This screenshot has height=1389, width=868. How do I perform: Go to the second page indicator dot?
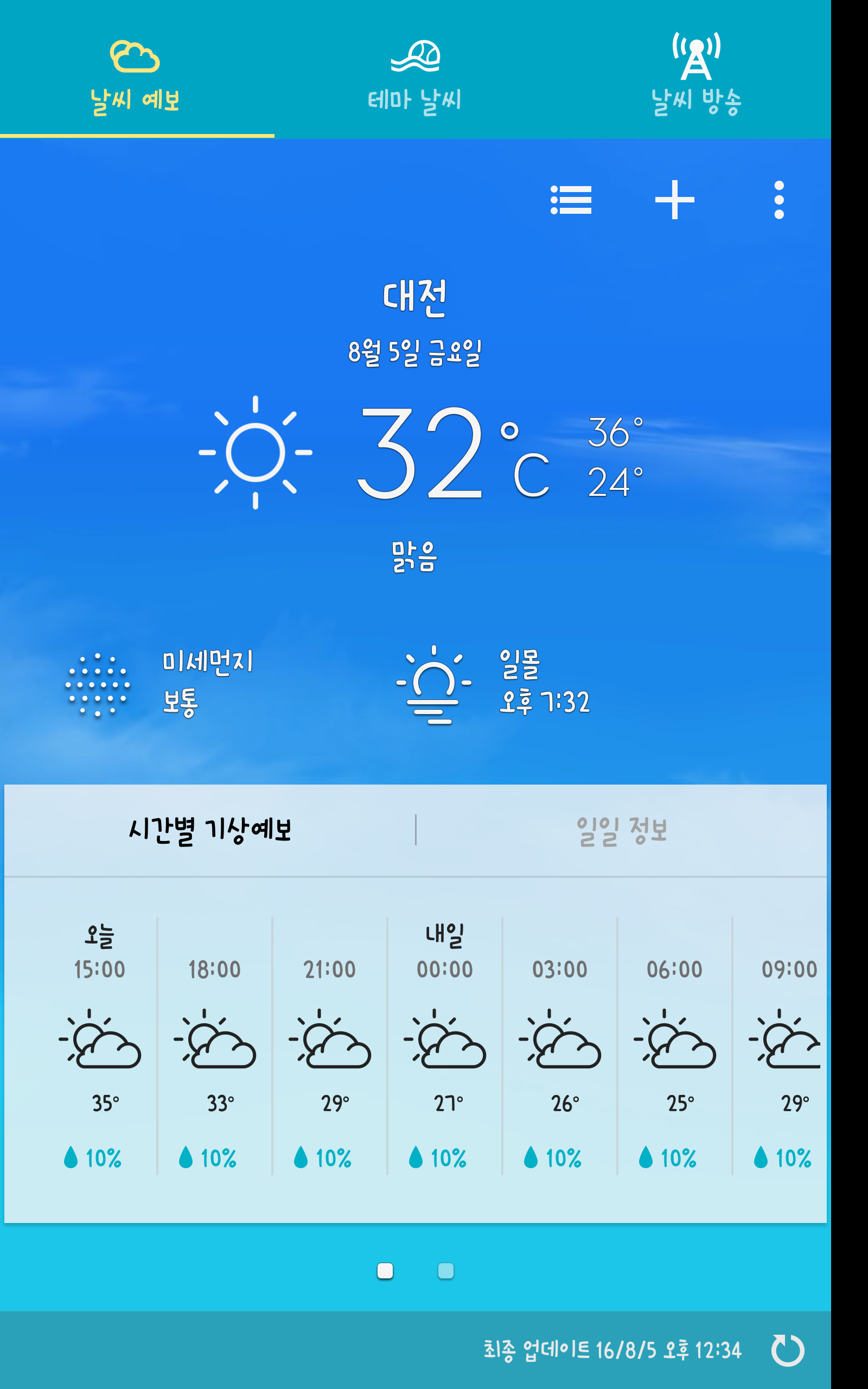[x=445, y=1271]
